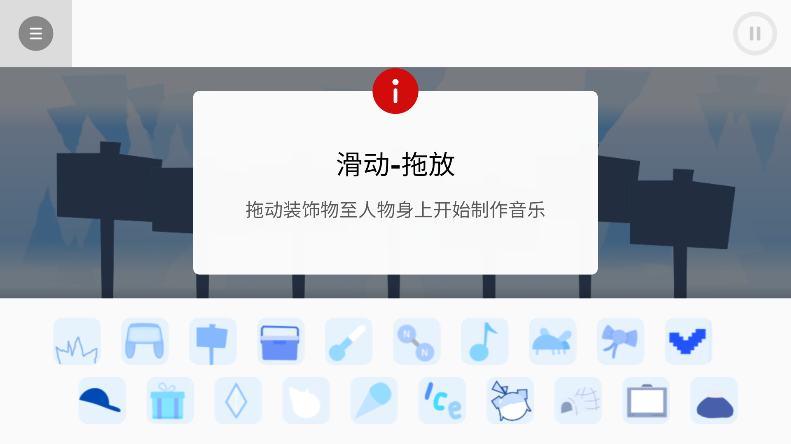
Task: Select the music note accessory
Action: 485,342
